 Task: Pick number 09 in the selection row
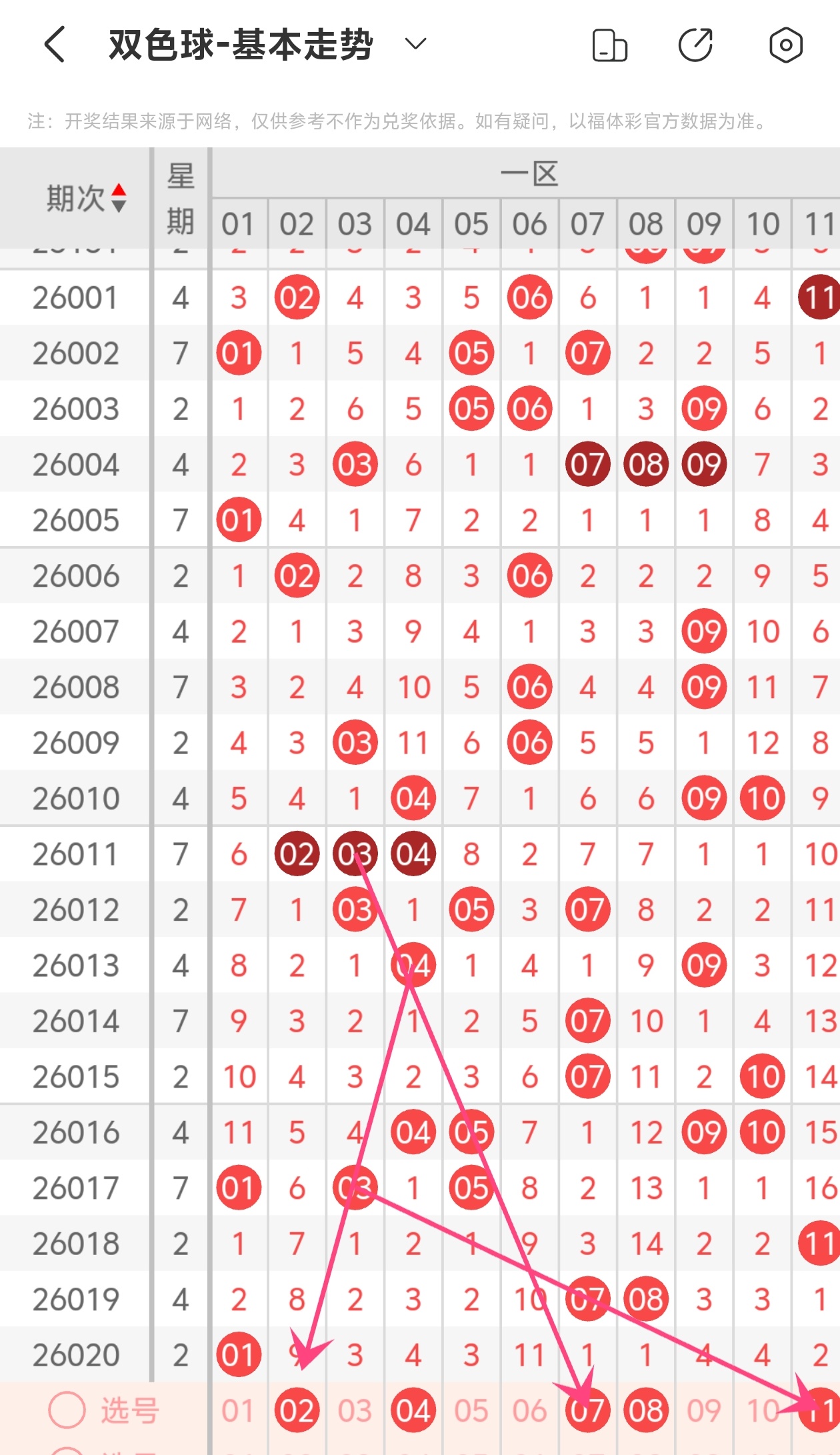[704, 1411]
